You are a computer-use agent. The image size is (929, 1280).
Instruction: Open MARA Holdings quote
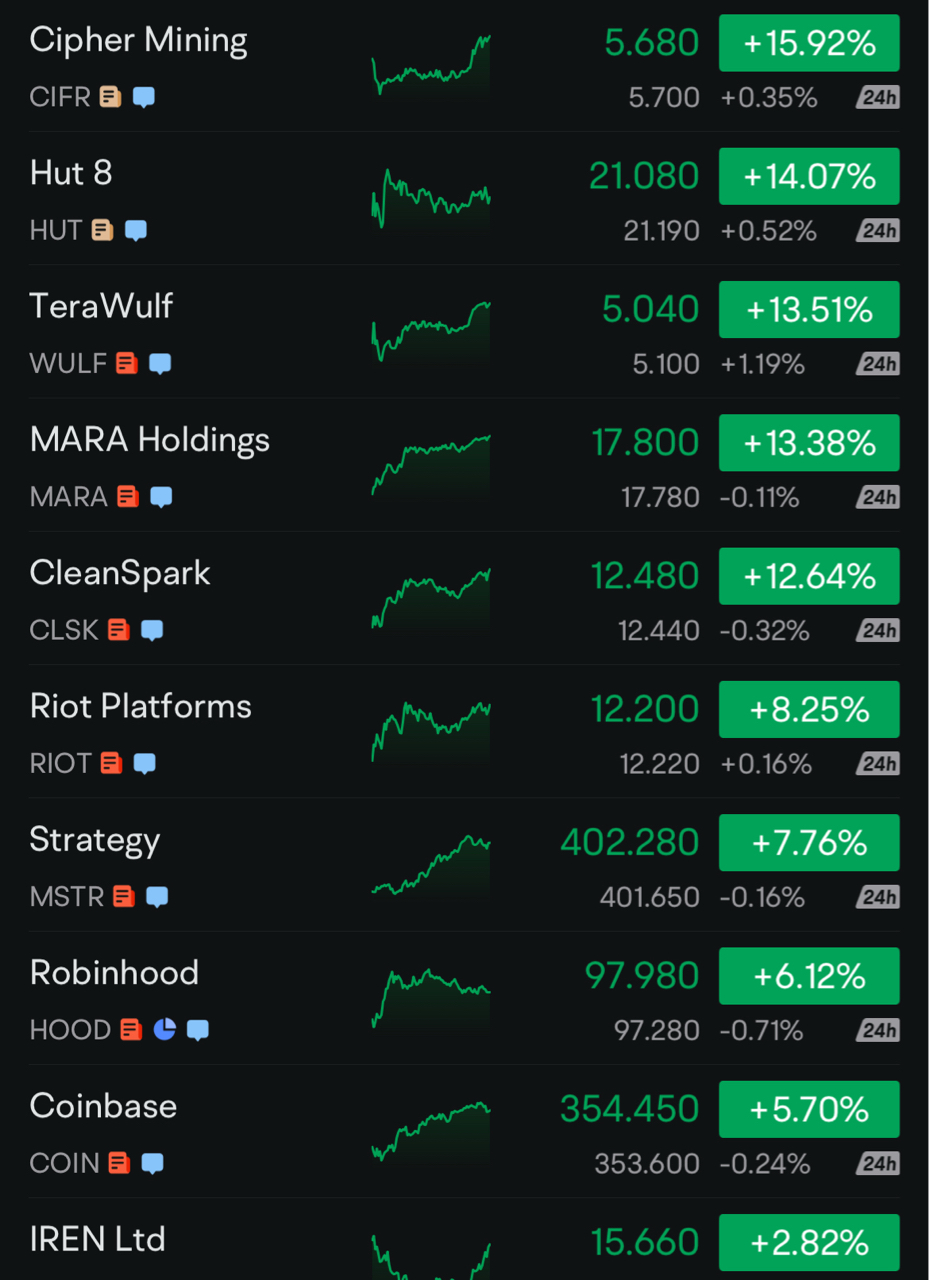click(150, 441)
